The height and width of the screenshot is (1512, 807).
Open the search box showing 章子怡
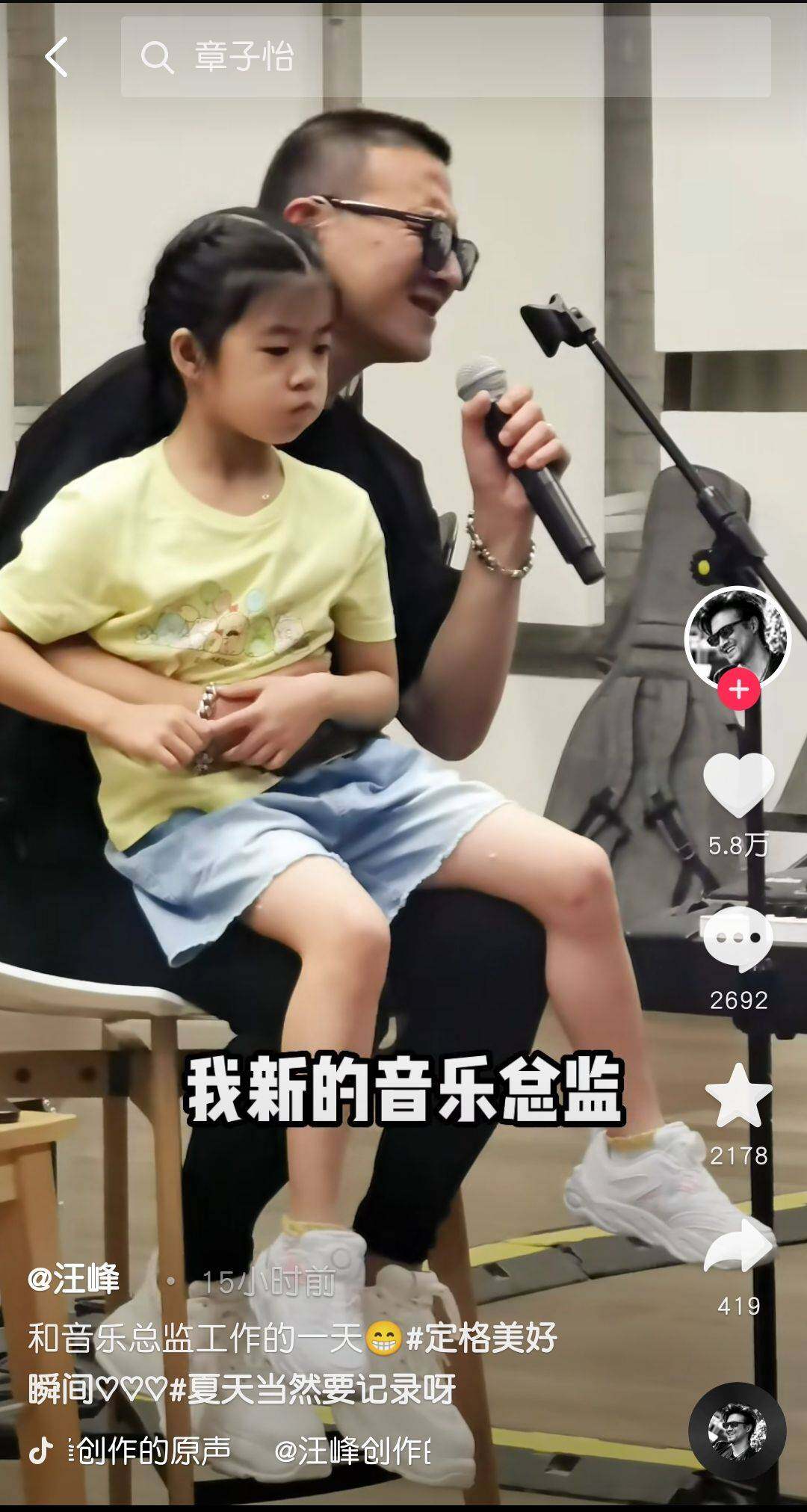point(445,57)
